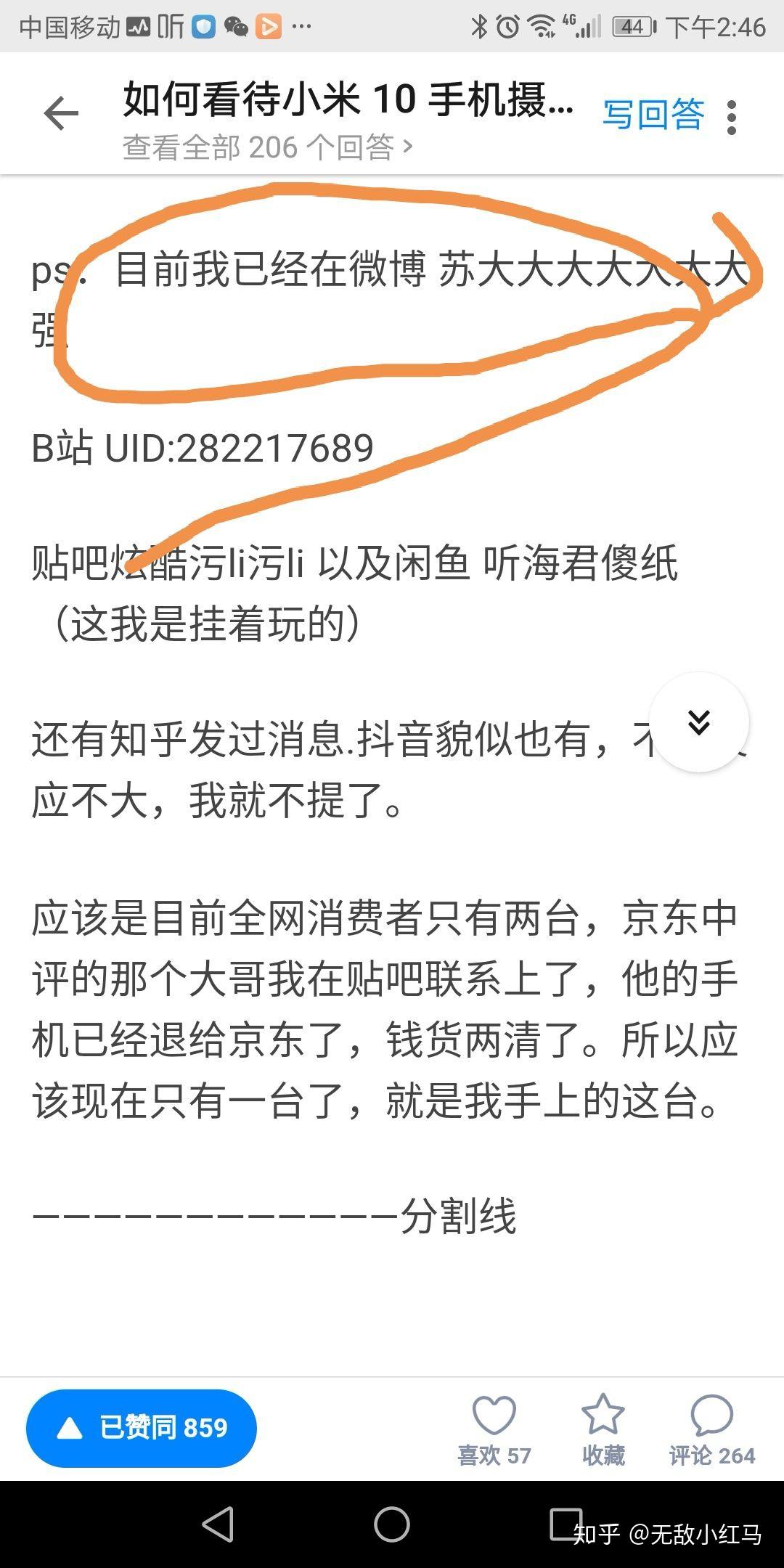Jump to next answer with the double-chevron button

(698, 722)
